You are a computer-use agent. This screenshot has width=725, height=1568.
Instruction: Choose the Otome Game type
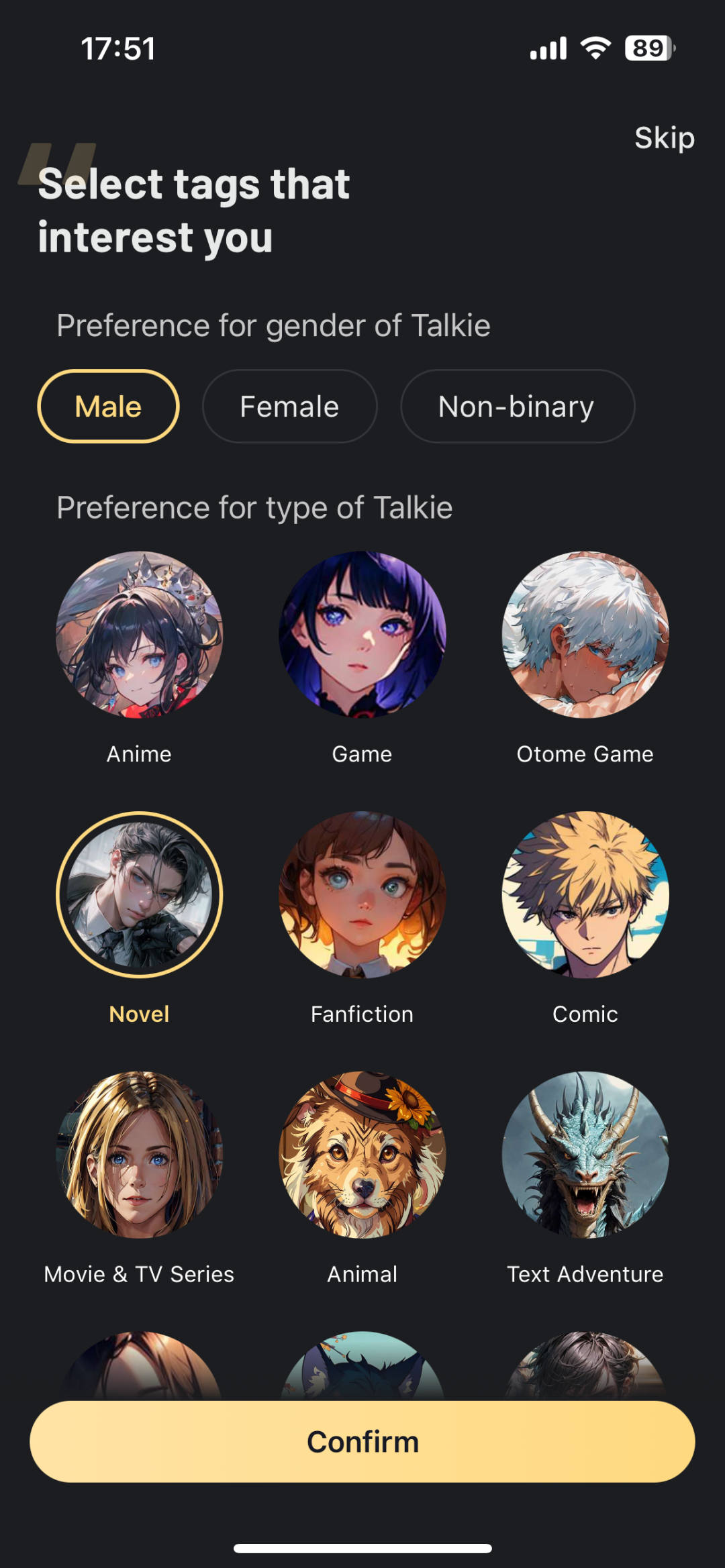coord(585,635)
